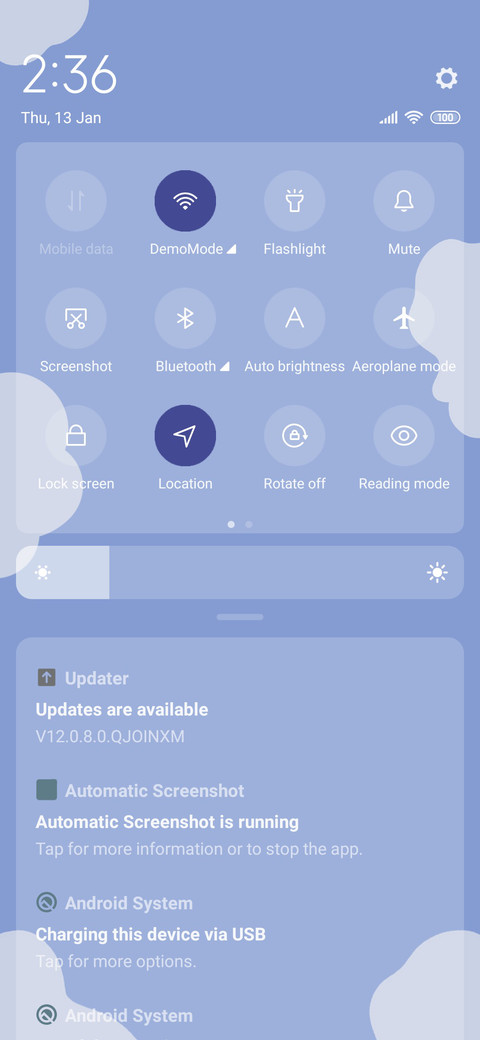Switch on Aeroplane mode
The height and width of the screenshot is (1040, 480).
pyautogui.click(x=404, y=318)
